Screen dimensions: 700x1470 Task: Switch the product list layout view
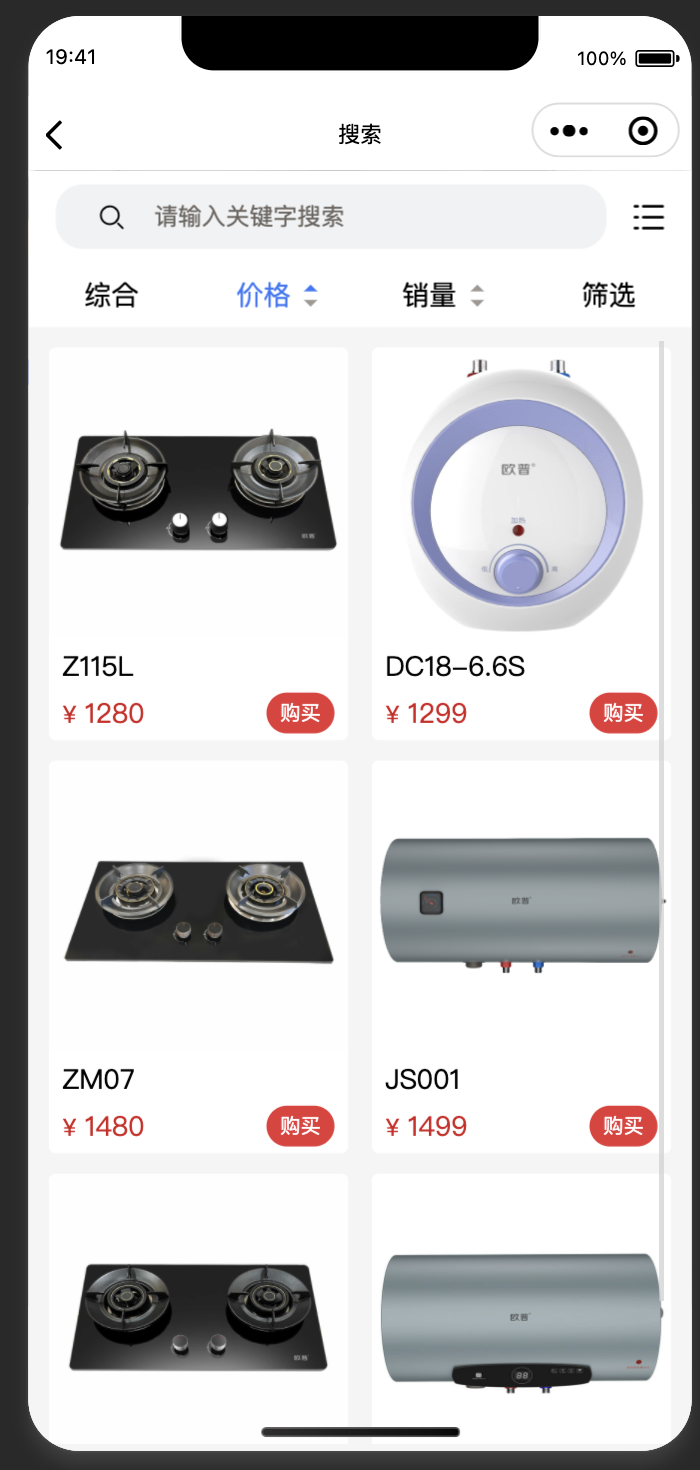click(x=648, y=217)
